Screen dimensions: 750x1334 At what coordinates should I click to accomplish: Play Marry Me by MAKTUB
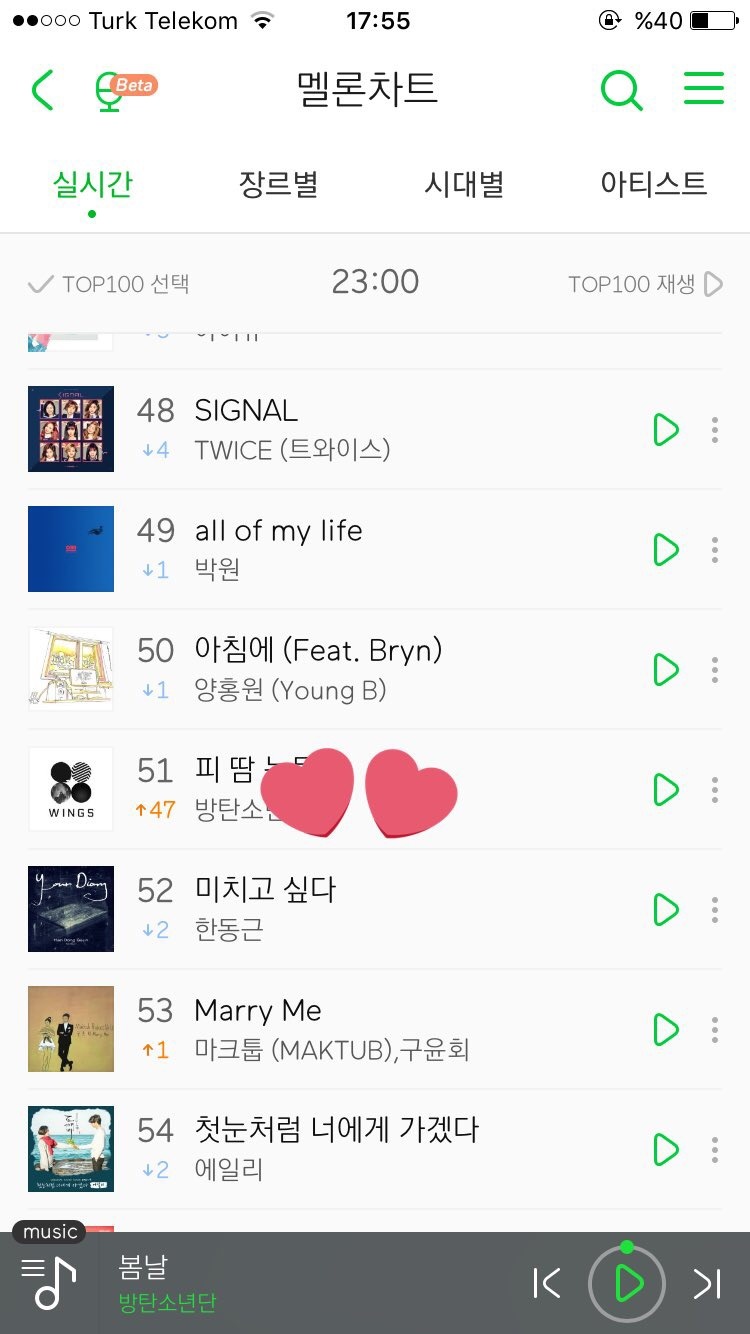(x=665, y=1029)
